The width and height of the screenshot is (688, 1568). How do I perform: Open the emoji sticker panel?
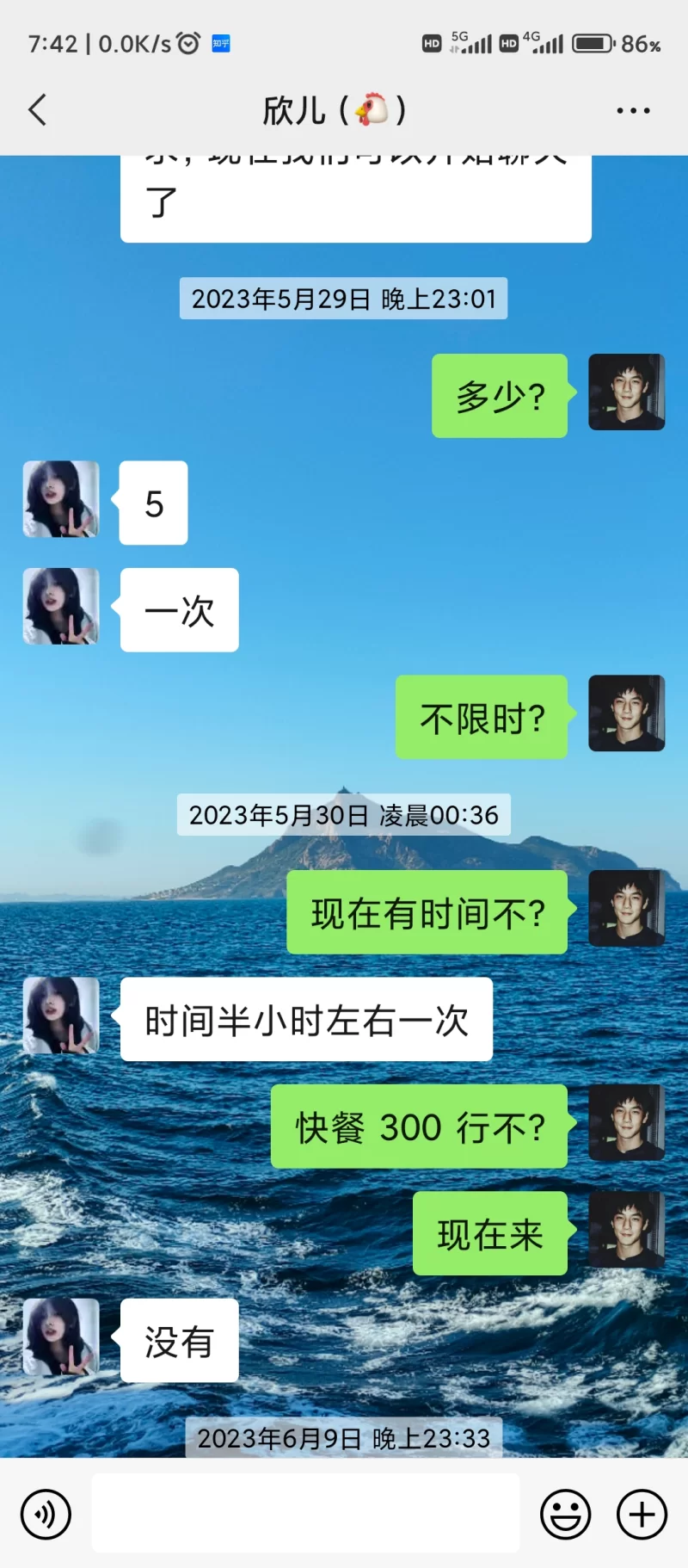pyautogui.click(x=565, y=1514)
